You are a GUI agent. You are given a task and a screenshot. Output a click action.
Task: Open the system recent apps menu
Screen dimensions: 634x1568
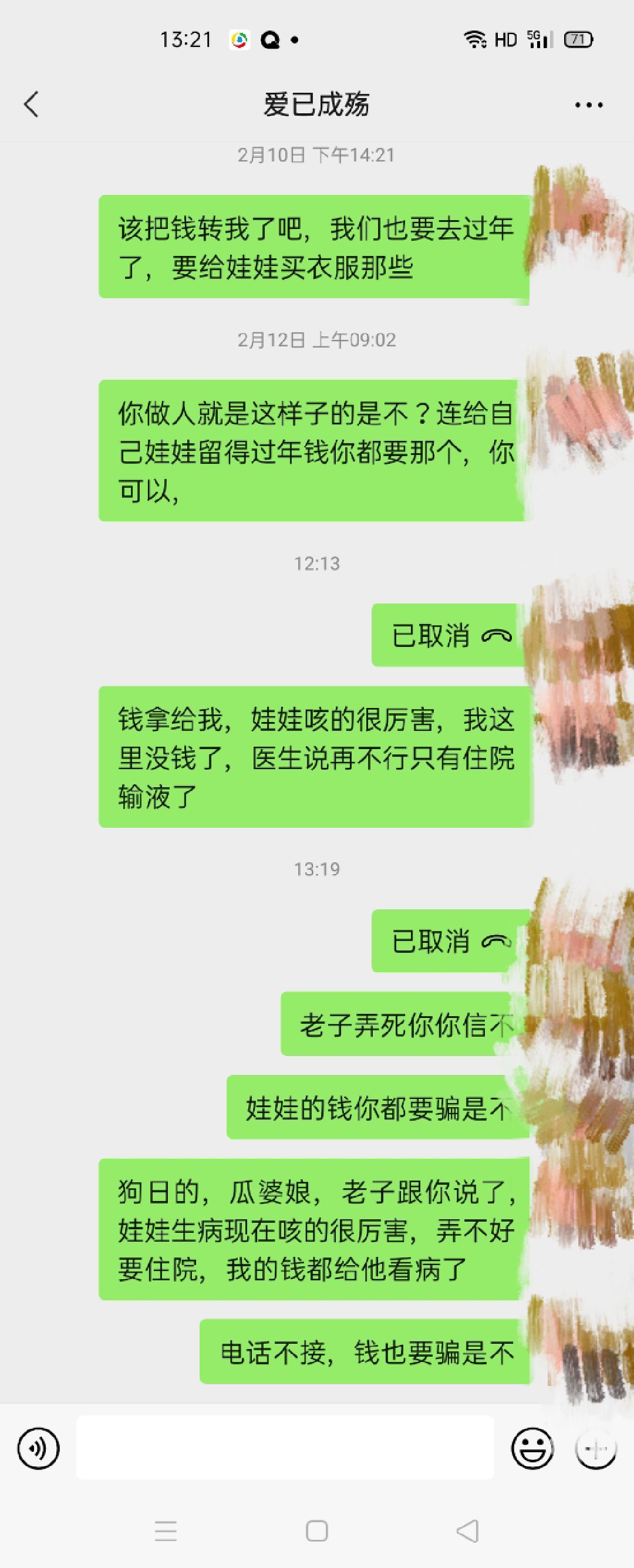pos(166,1531)
